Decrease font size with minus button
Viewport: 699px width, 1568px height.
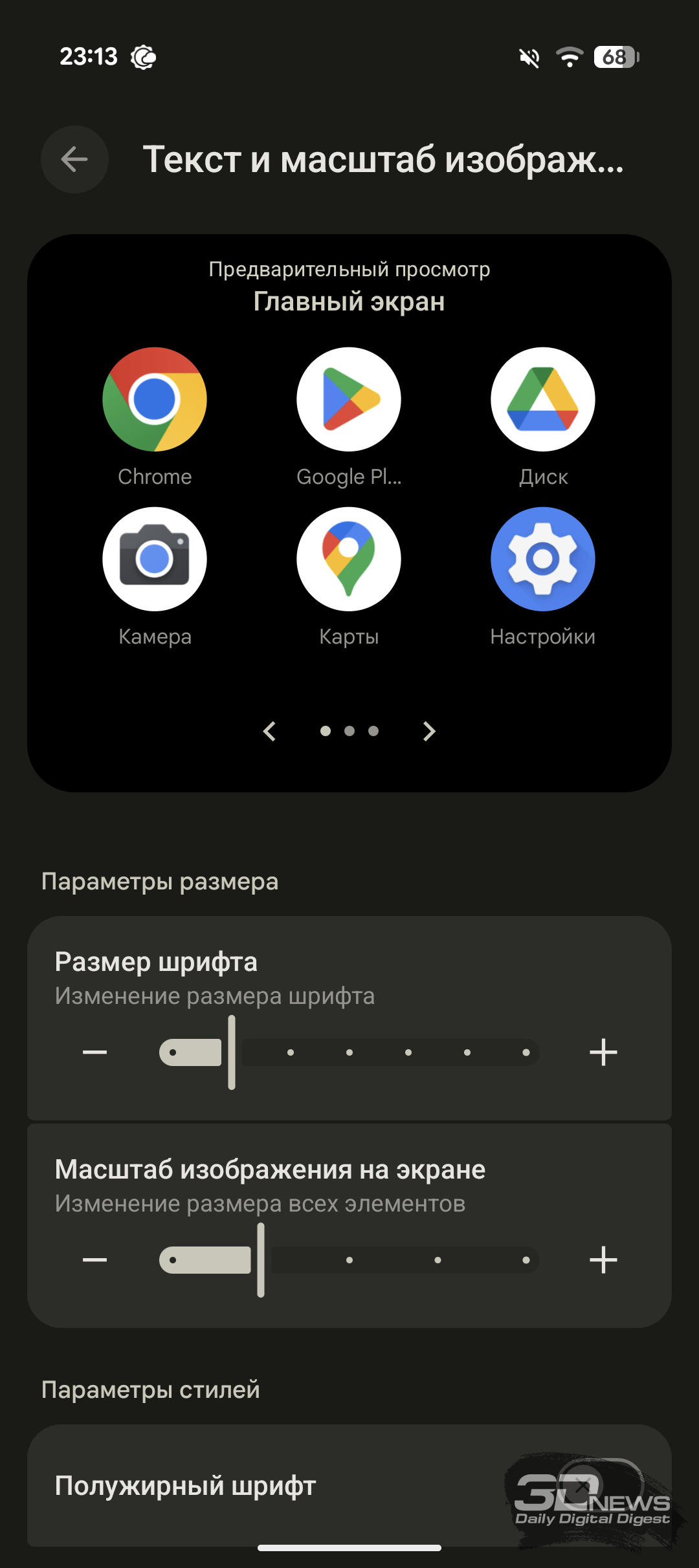click(94, 1052)
